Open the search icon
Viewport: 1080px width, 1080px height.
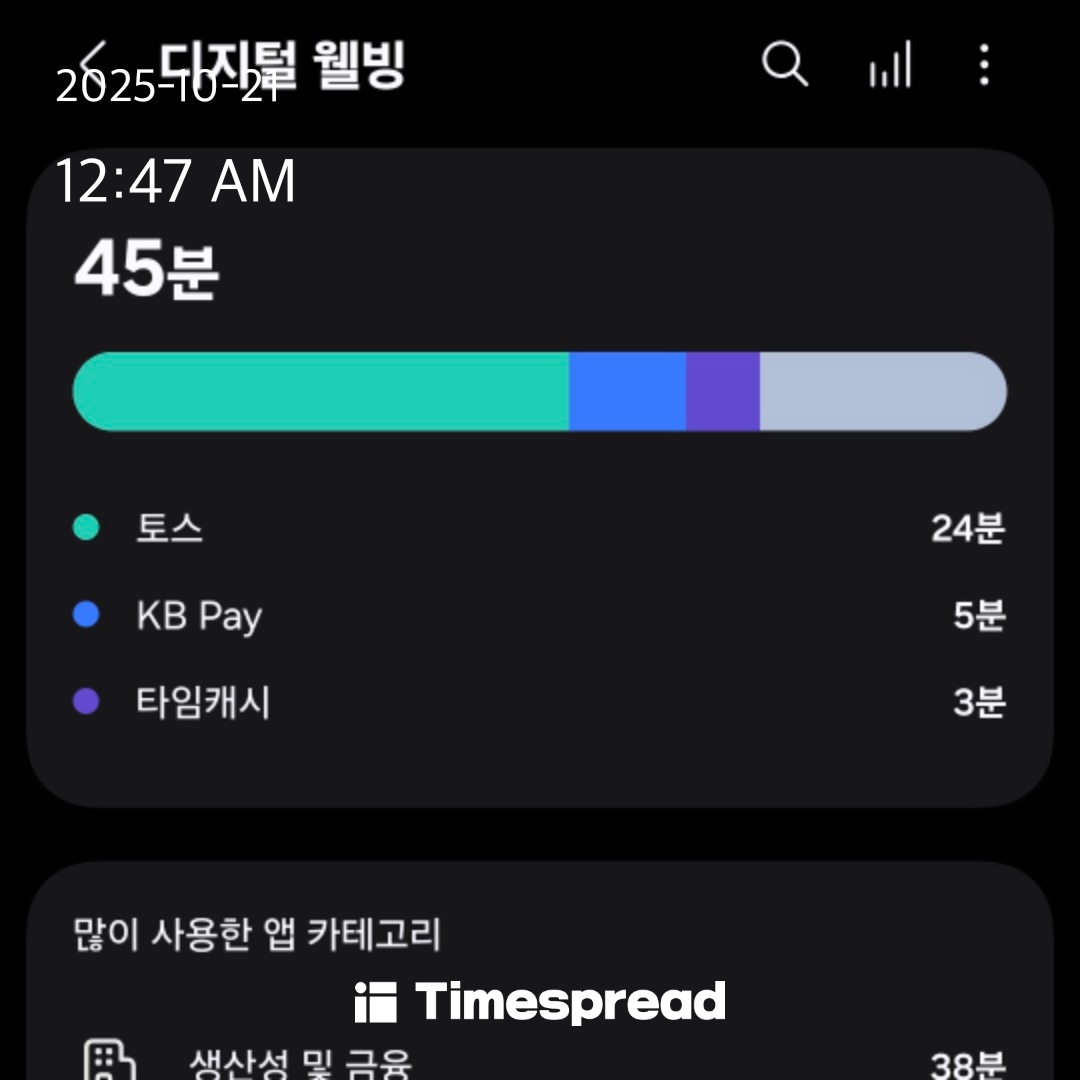click(784, 65)
